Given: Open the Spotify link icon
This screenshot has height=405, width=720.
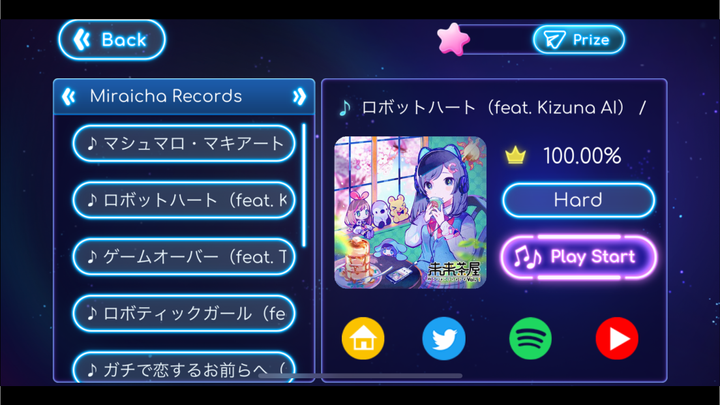Looking at the screenshot, I should (x=530, y=339).
